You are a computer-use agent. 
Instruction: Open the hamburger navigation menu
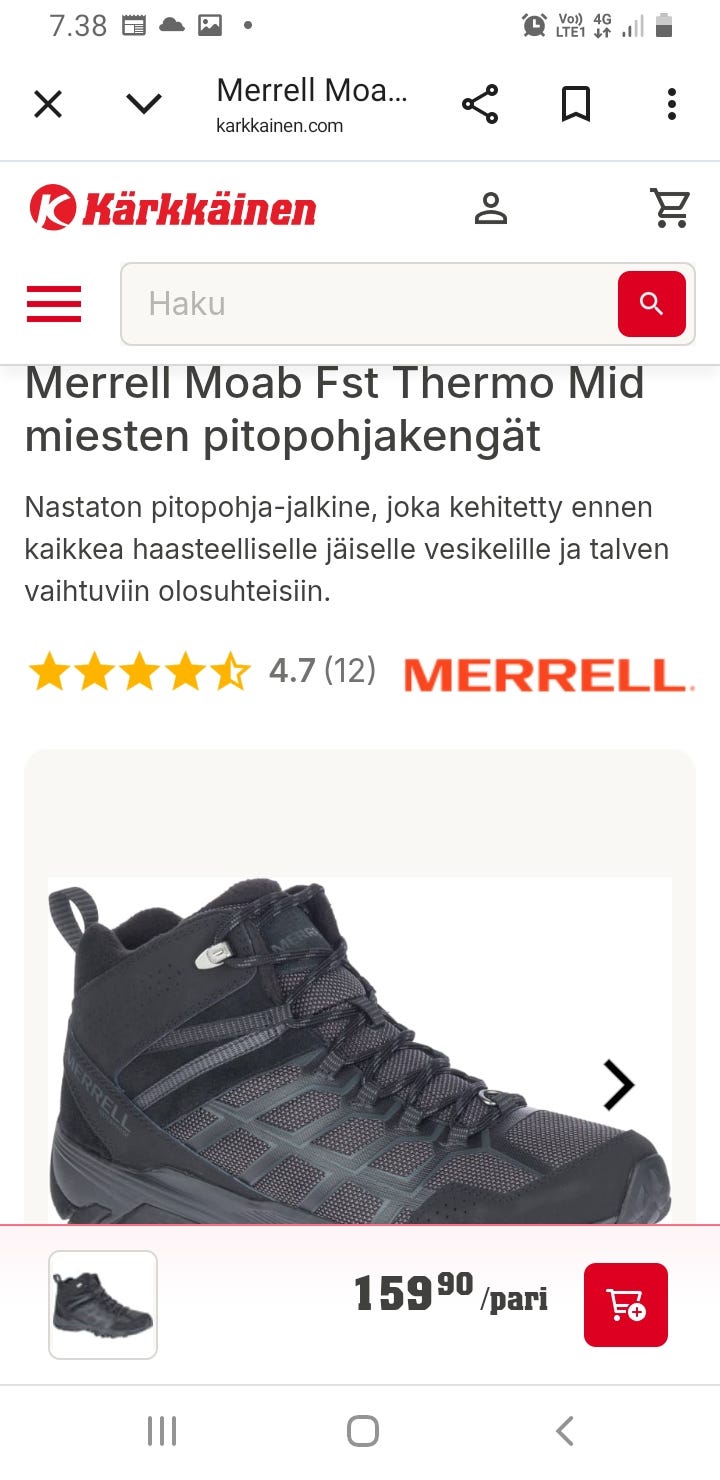coord(54,303)
